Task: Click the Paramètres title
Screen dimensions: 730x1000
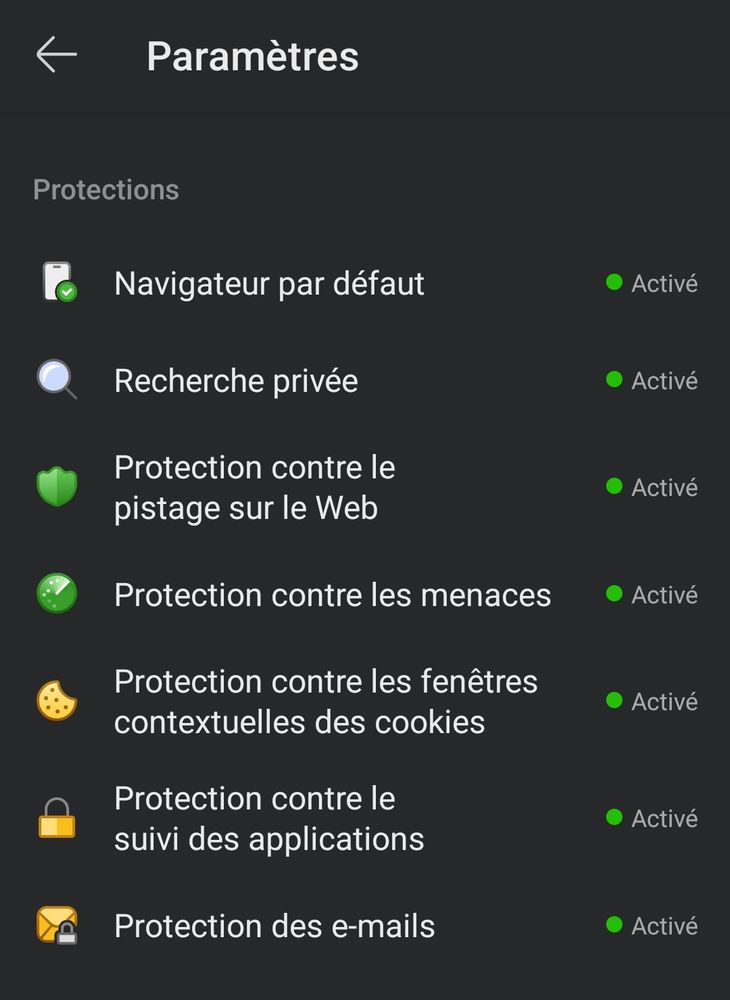Action: tap(252, 56)
